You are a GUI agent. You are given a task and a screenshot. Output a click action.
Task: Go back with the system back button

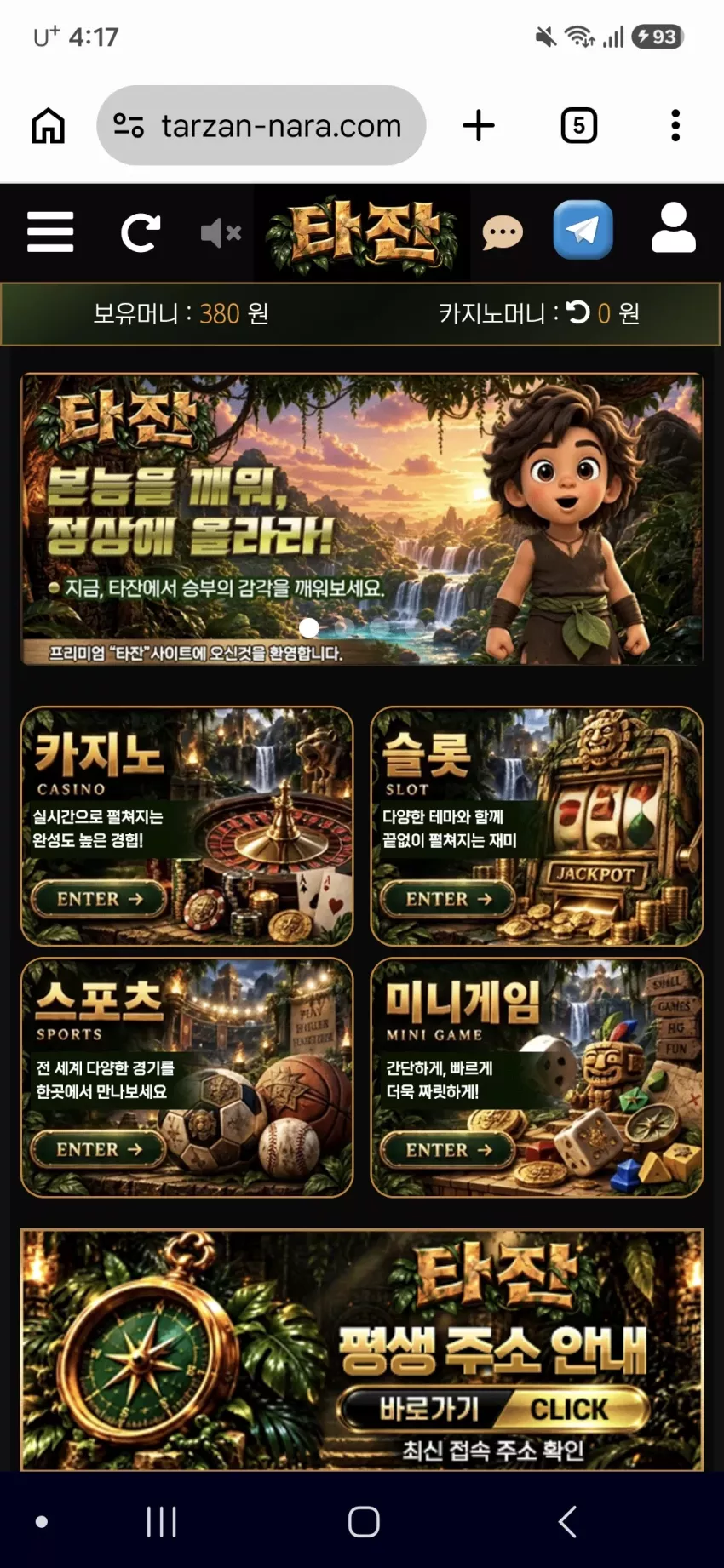[x=567, y=1521]
